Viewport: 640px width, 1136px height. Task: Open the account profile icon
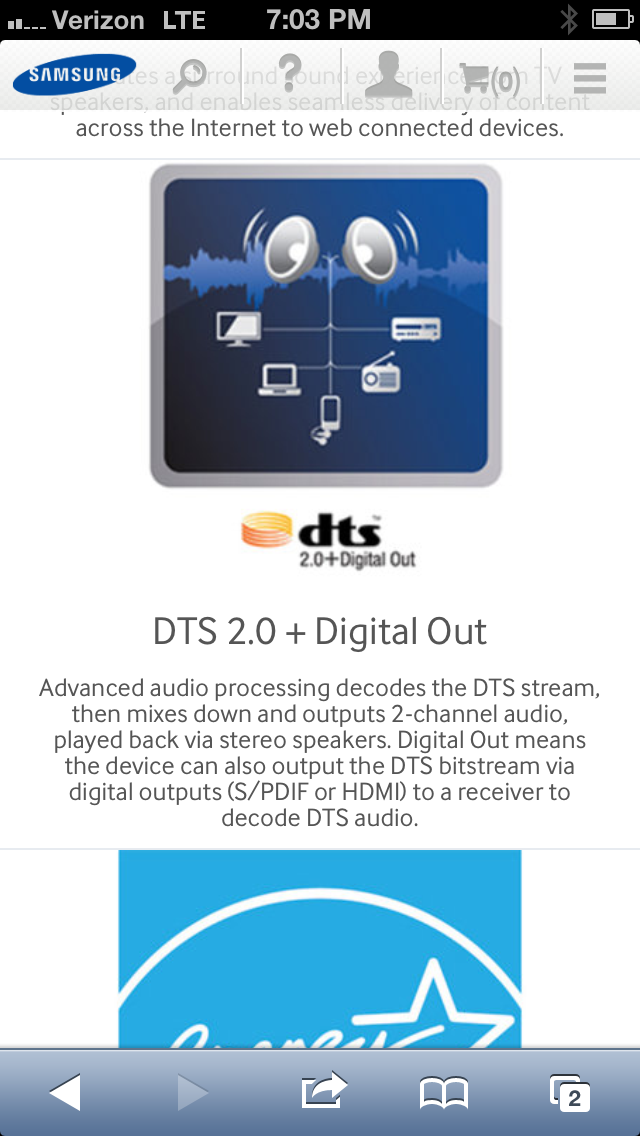tap(389, 75)
